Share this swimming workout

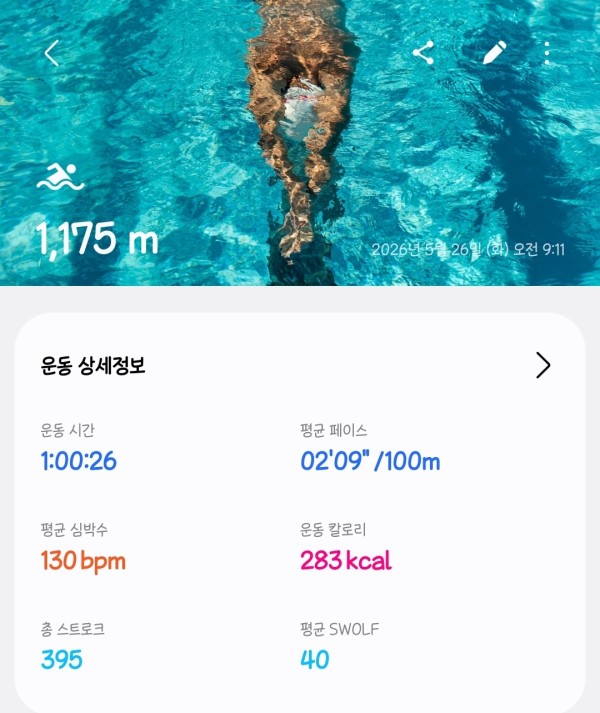click(x=424, y=53)
